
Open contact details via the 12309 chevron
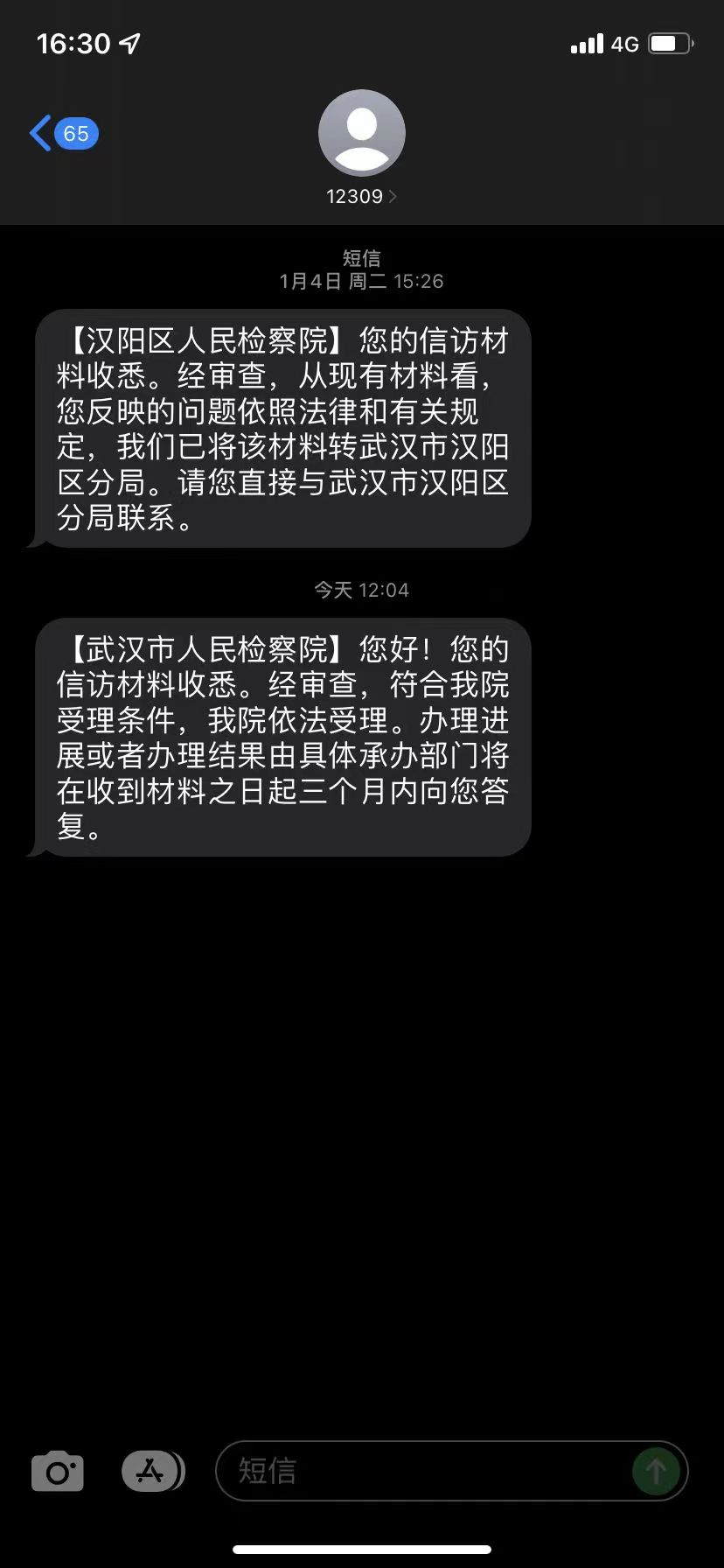(x=394, y=196)
